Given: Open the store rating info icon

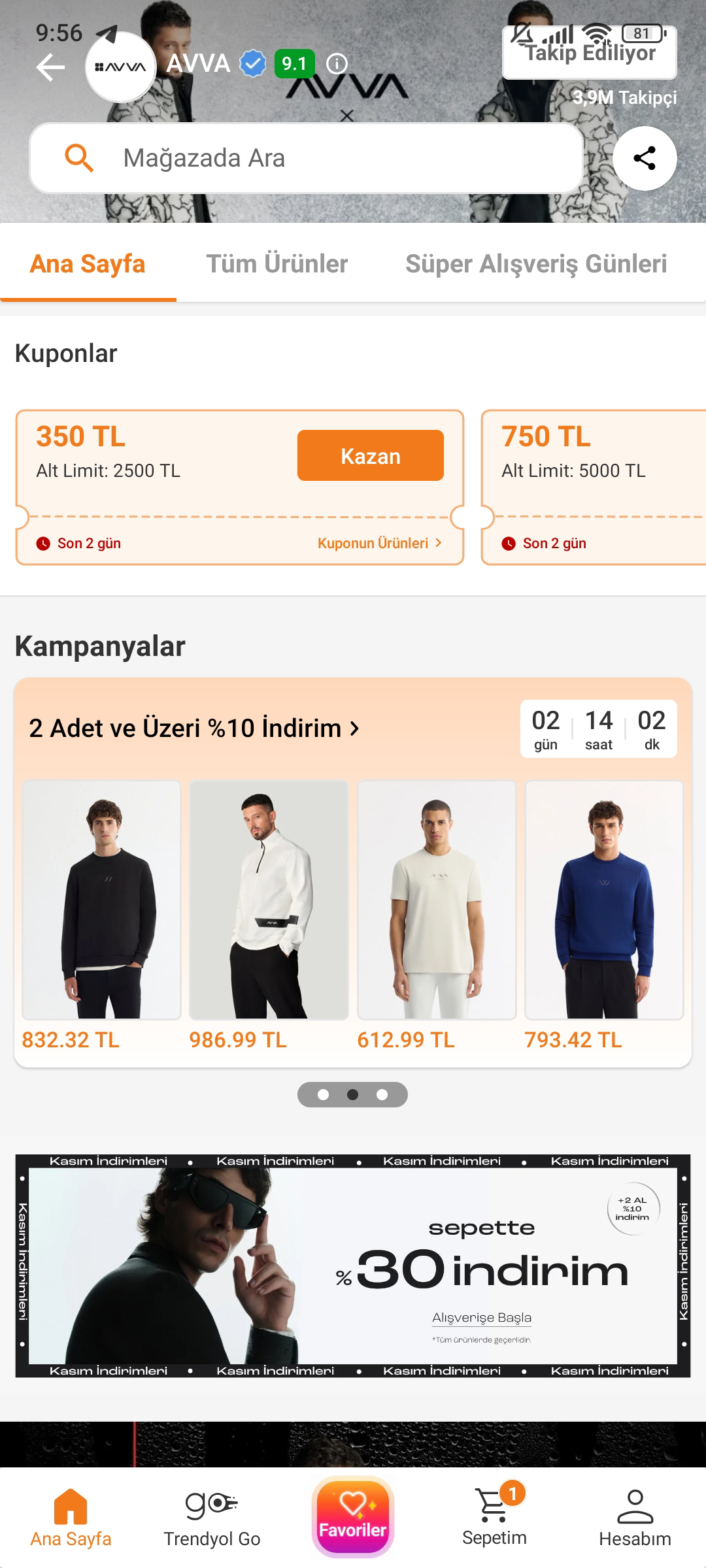Looking at the screenshot, I should coord(337,64).
